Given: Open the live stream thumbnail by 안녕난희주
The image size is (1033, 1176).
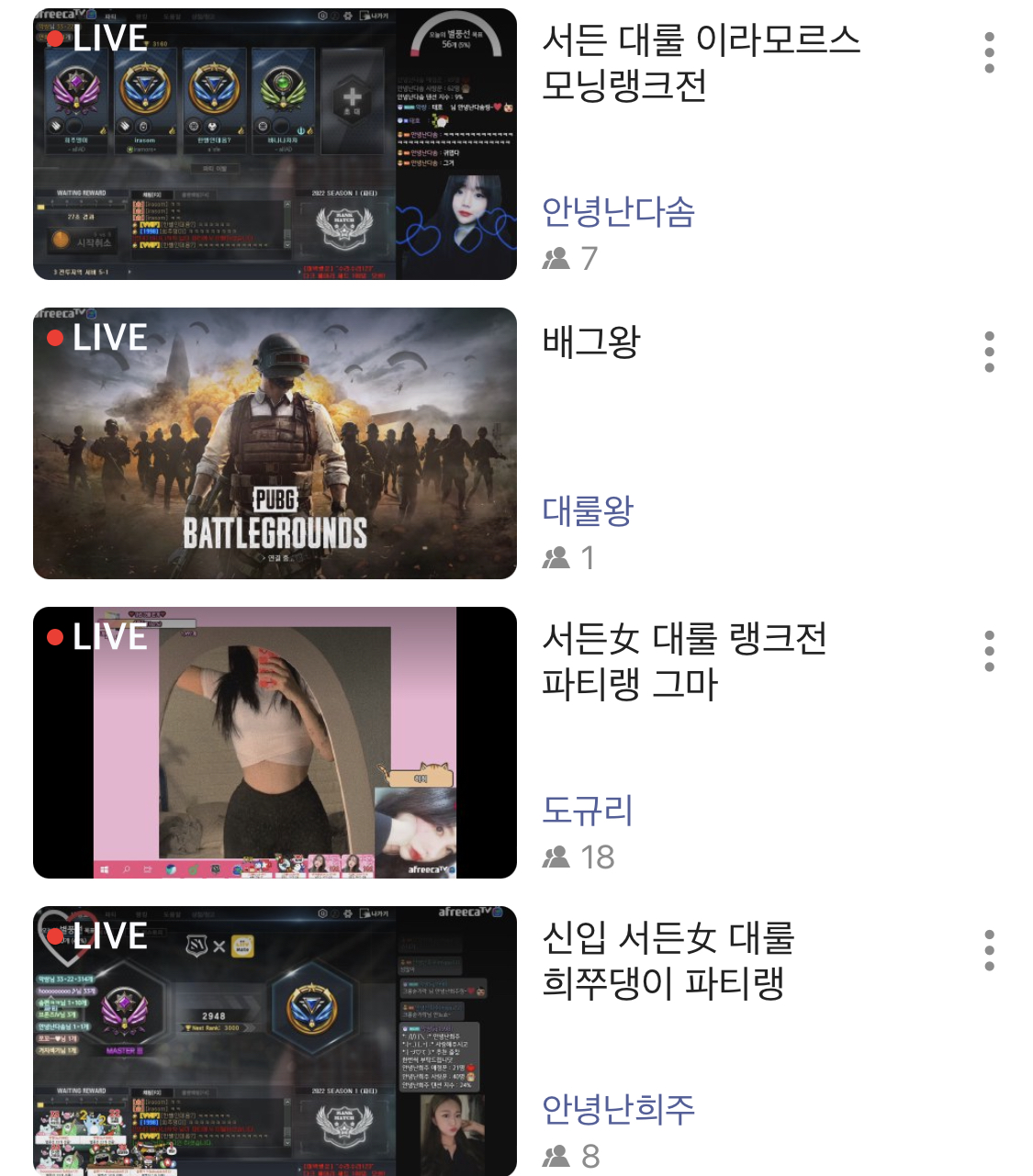Looking at the screenshot, I should (275, 1041).
